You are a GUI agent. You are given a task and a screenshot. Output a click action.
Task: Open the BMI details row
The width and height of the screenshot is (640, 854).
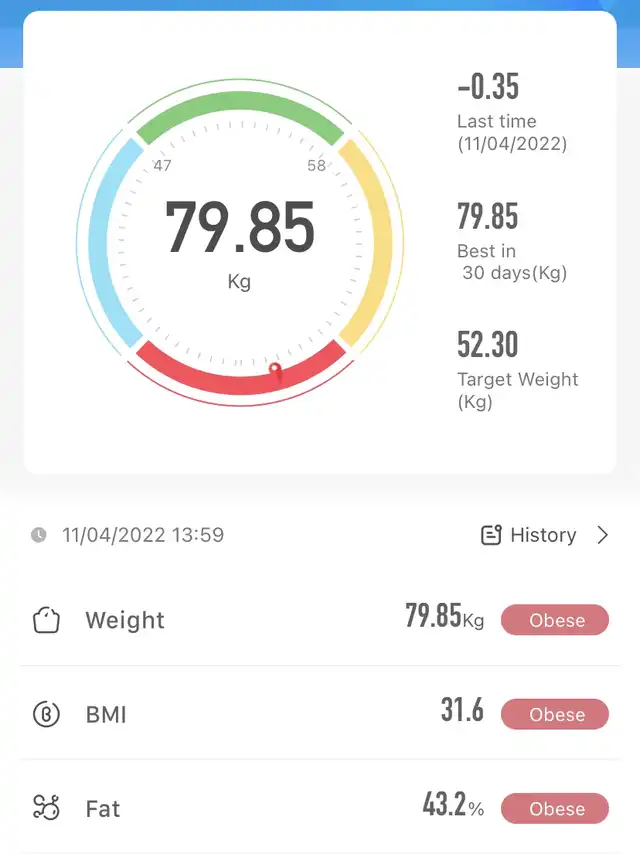click(320, 714)
